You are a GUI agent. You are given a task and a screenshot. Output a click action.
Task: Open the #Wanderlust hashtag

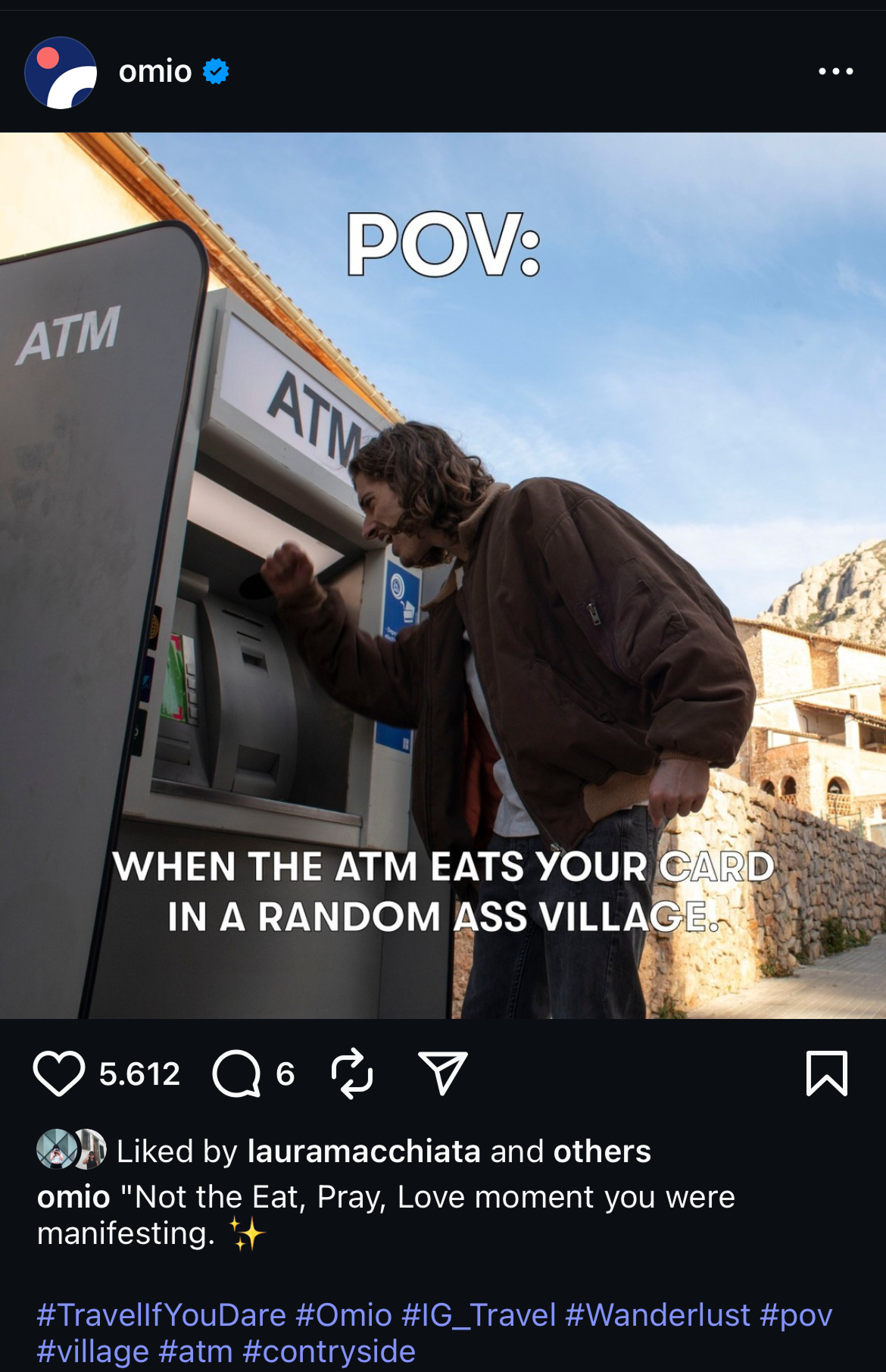click(657, 1315)
